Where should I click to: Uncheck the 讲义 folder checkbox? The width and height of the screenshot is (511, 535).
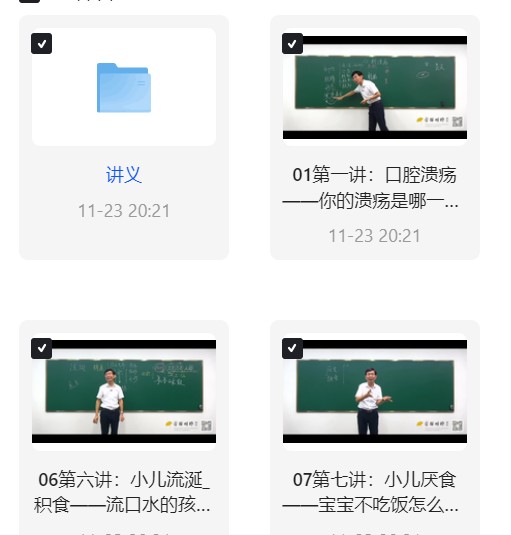point(41,44)
